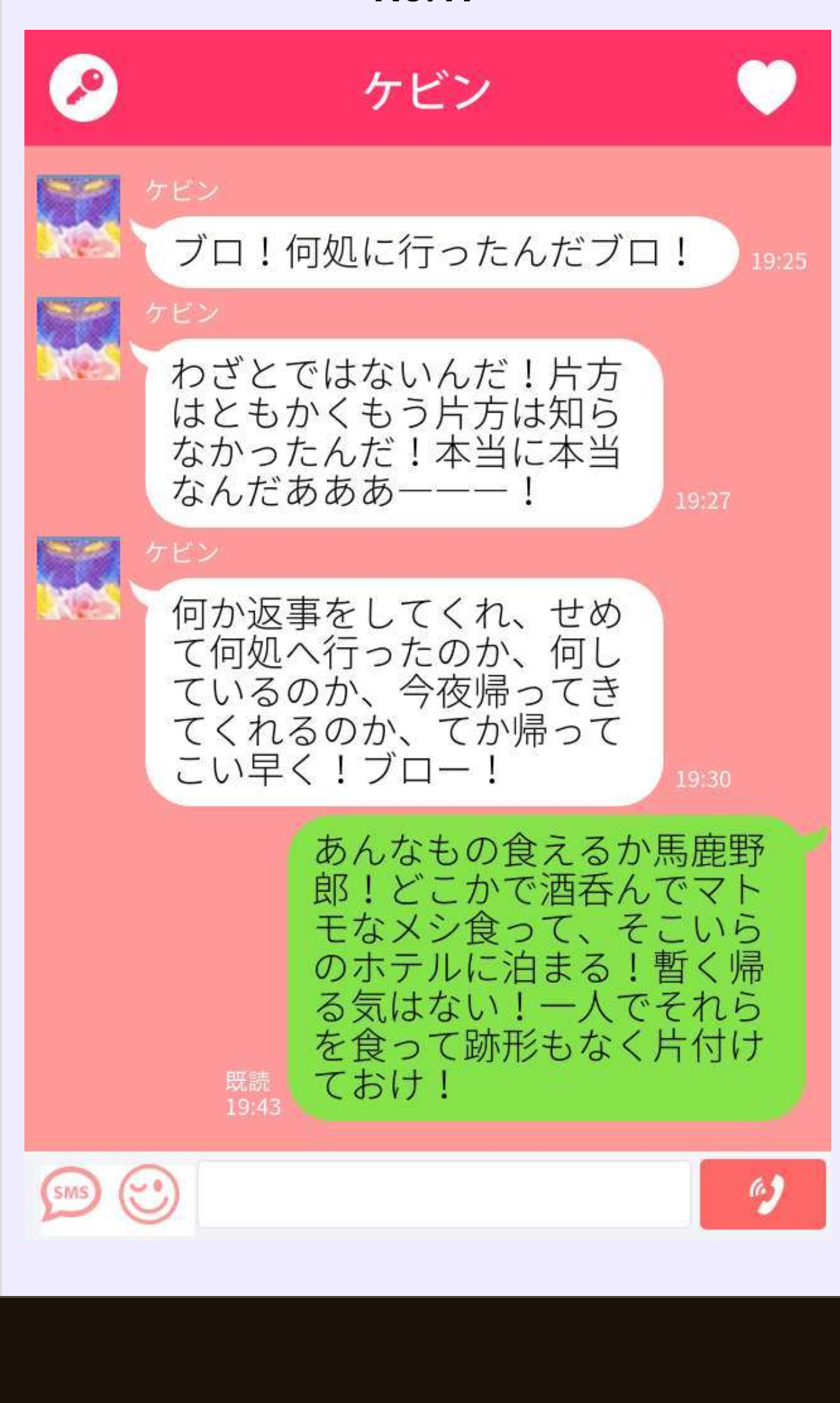
Task: Tap the key icon in the header
Action: click(83, 88)
